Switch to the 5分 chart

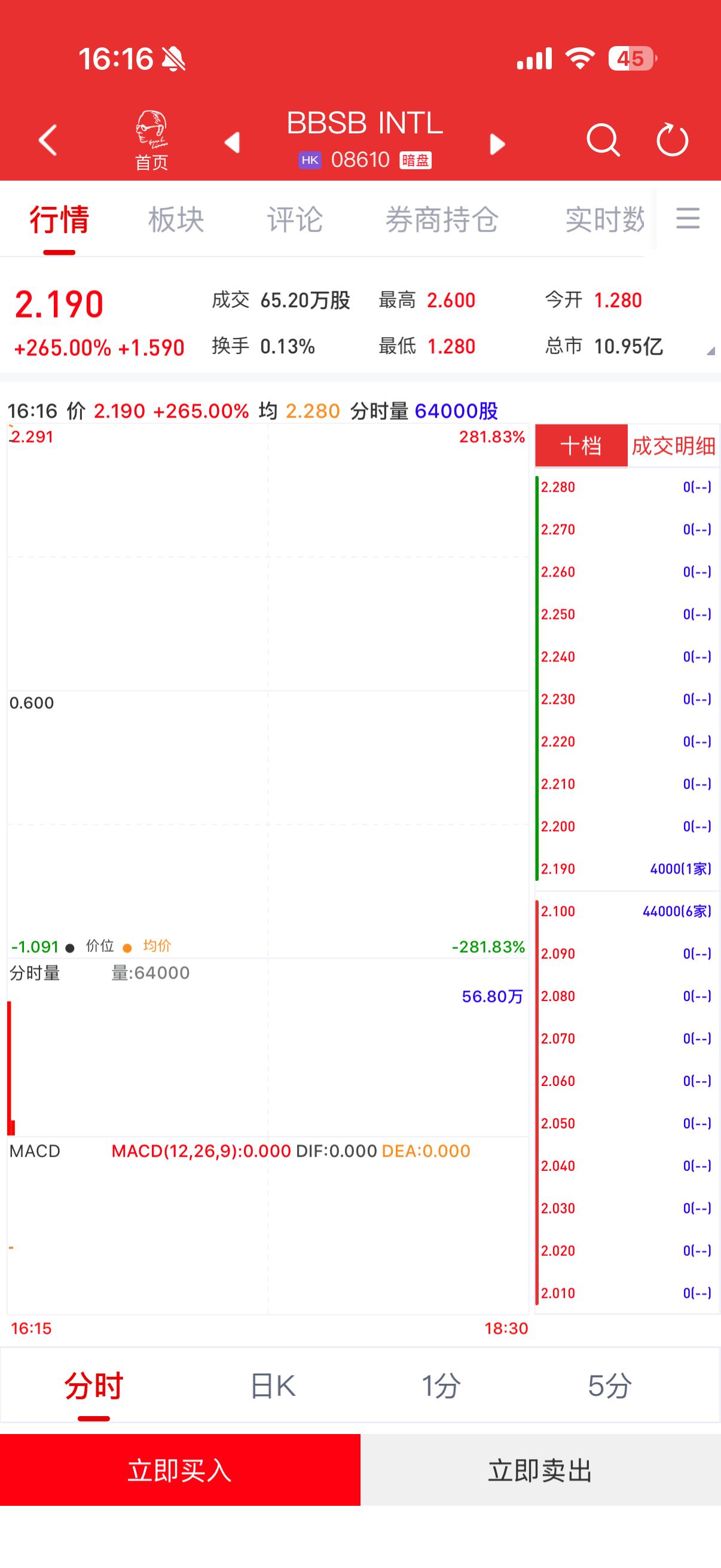(x=609, y=1386)
